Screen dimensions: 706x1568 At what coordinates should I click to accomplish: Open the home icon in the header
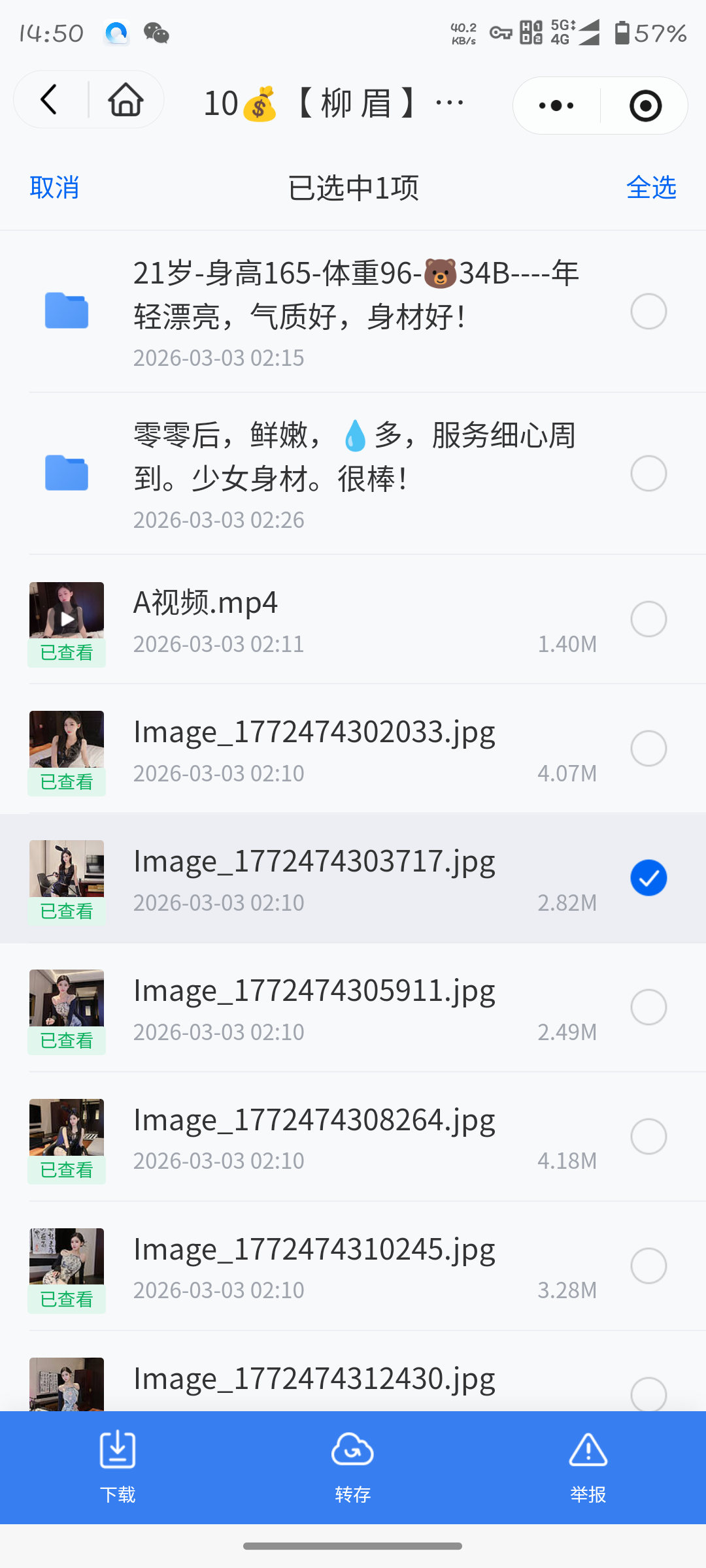pos(126,100)
